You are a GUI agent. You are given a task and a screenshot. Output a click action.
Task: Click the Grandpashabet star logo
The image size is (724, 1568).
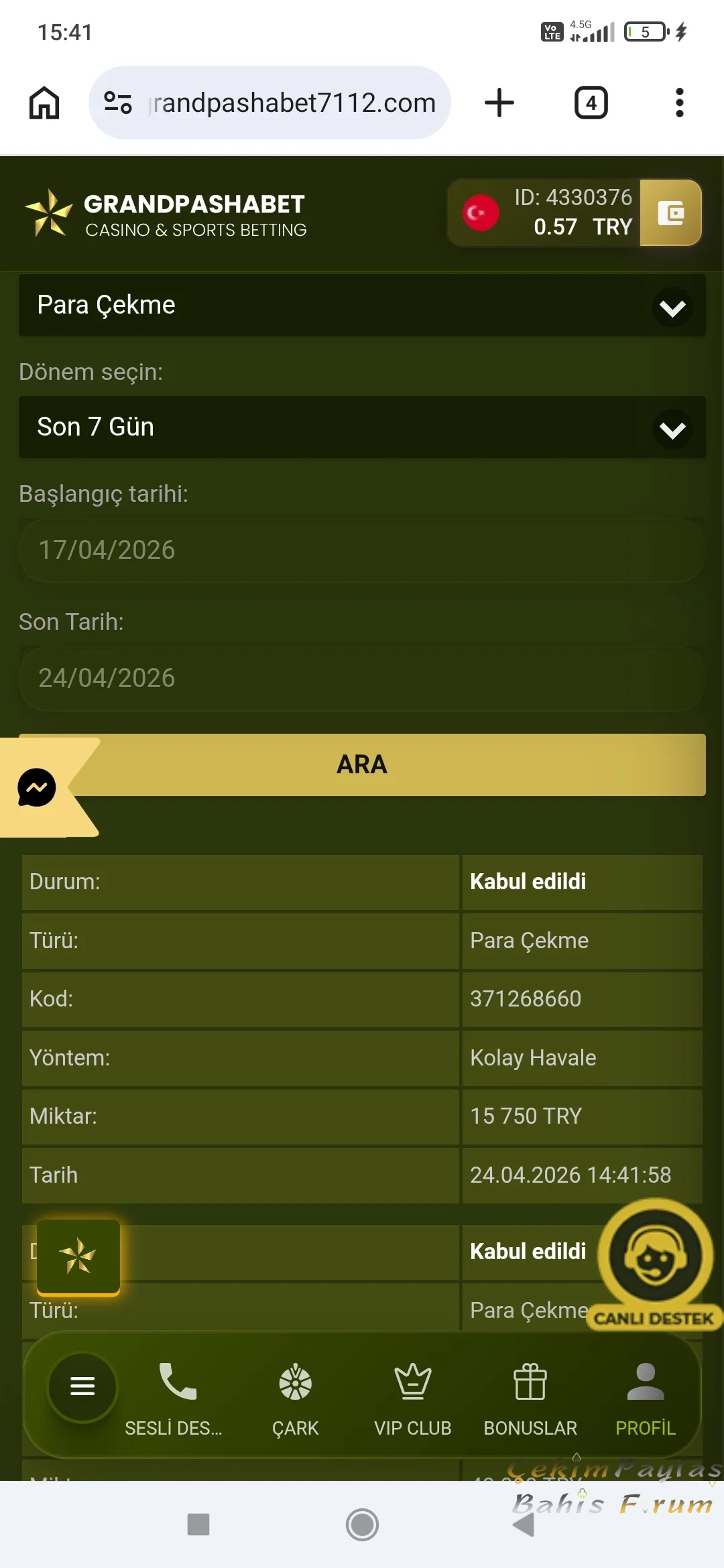(48, 211)
